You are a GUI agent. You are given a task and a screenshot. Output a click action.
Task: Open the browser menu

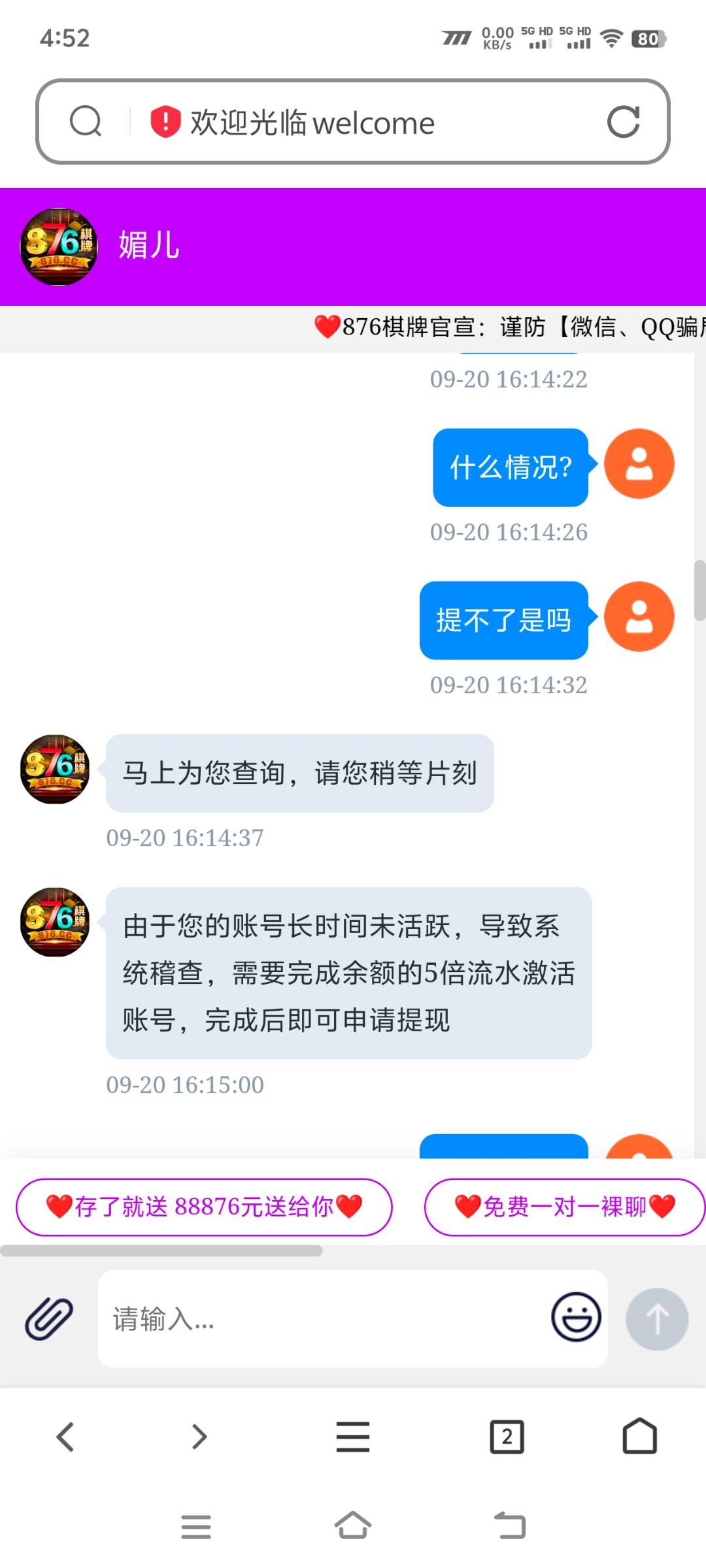tap(353, 1437)
